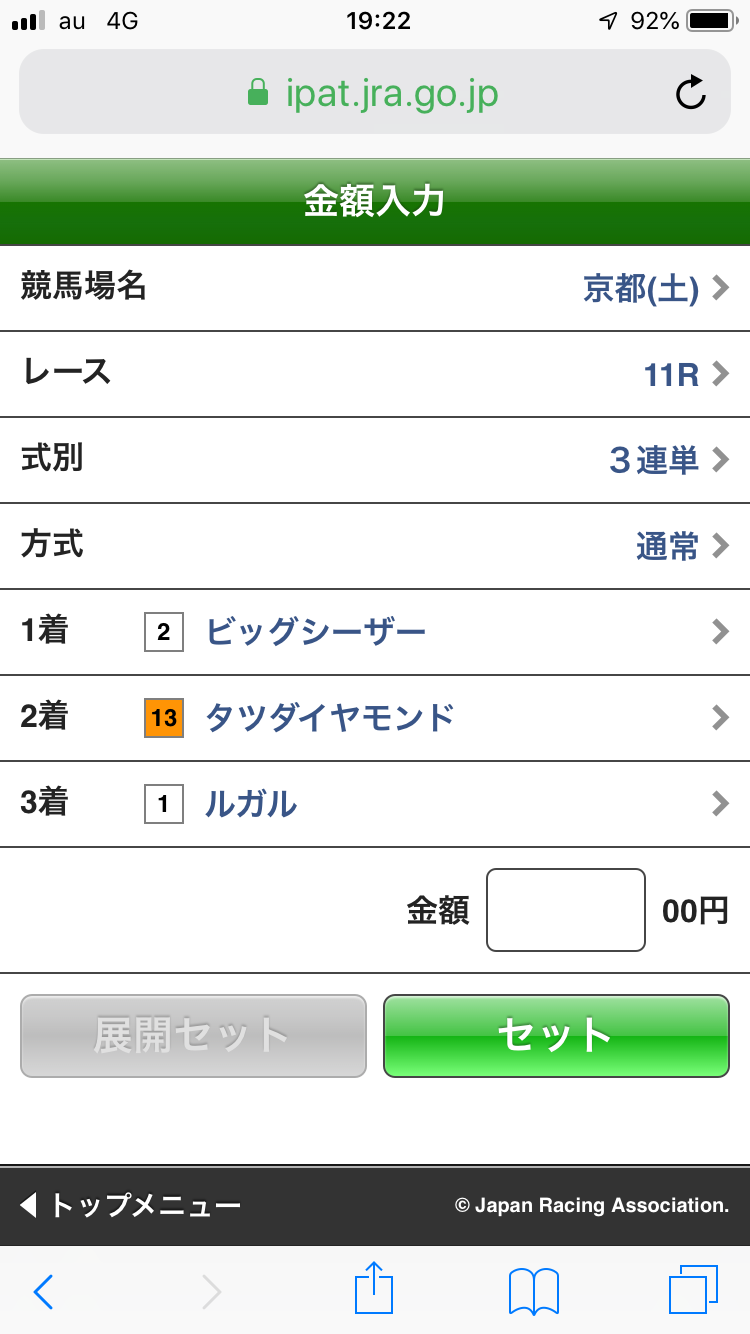This screenshot has width=750, height=1334.
Task: Open Safari bookmarks
Action: click(533, 1291)
